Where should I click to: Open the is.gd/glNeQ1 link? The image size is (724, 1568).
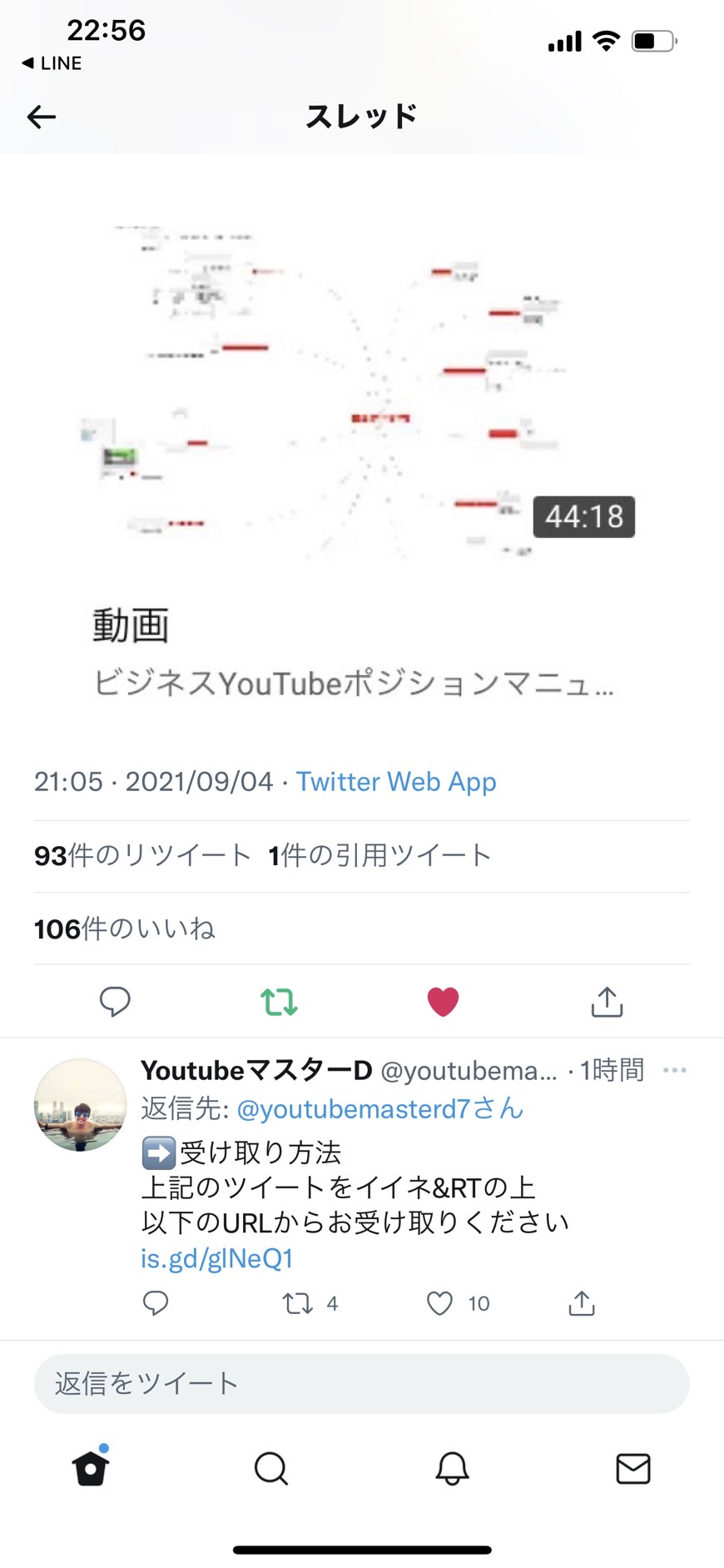point(217,1258)
